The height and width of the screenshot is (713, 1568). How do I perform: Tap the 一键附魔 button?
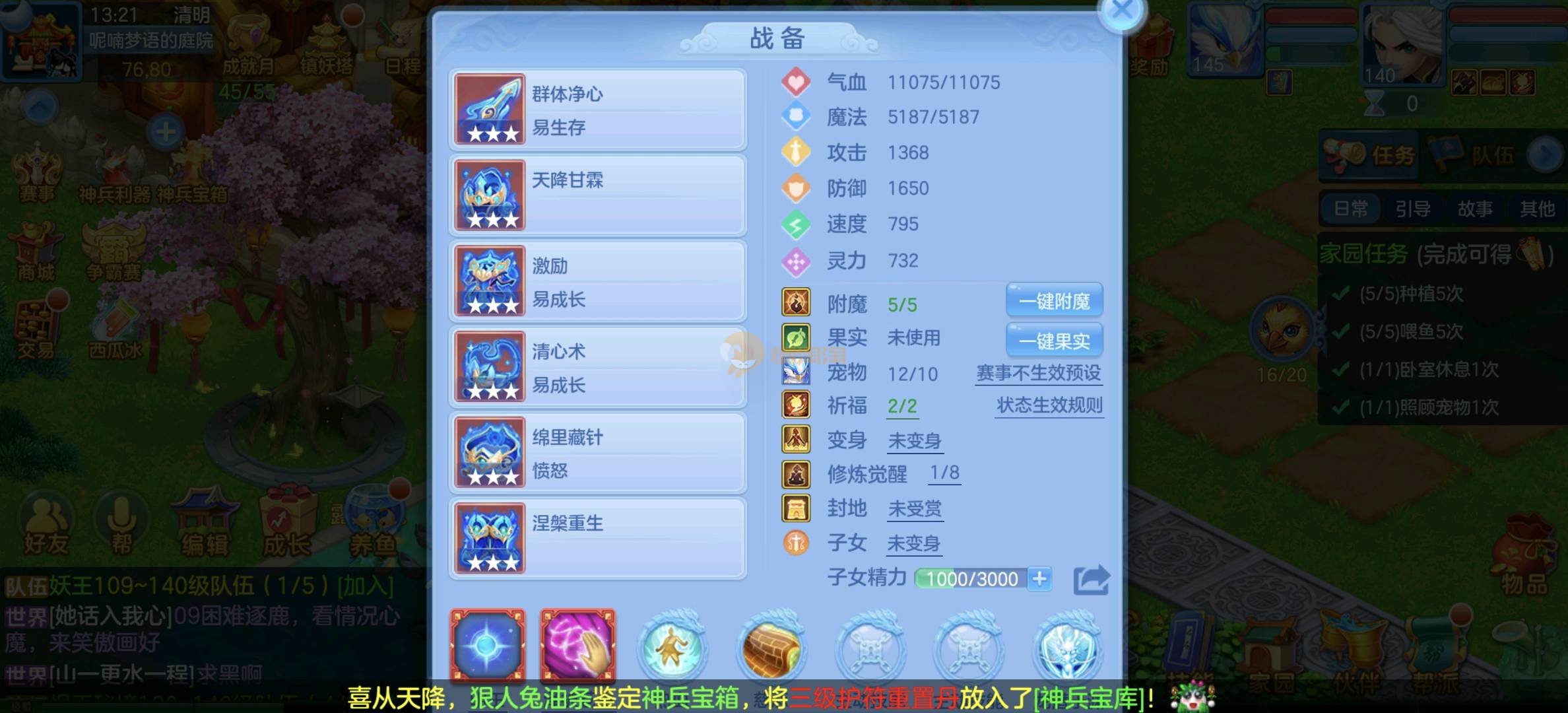click(x=1054, y=302)
